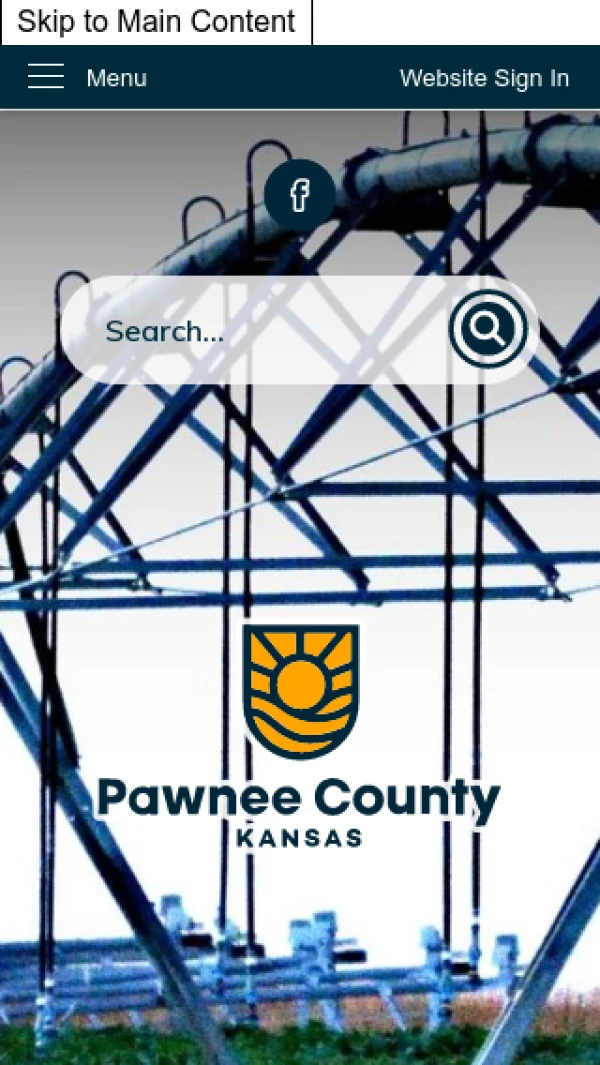600x1065 pixels.
Task: Open the hamburger Menu
Action: [87, 78]
